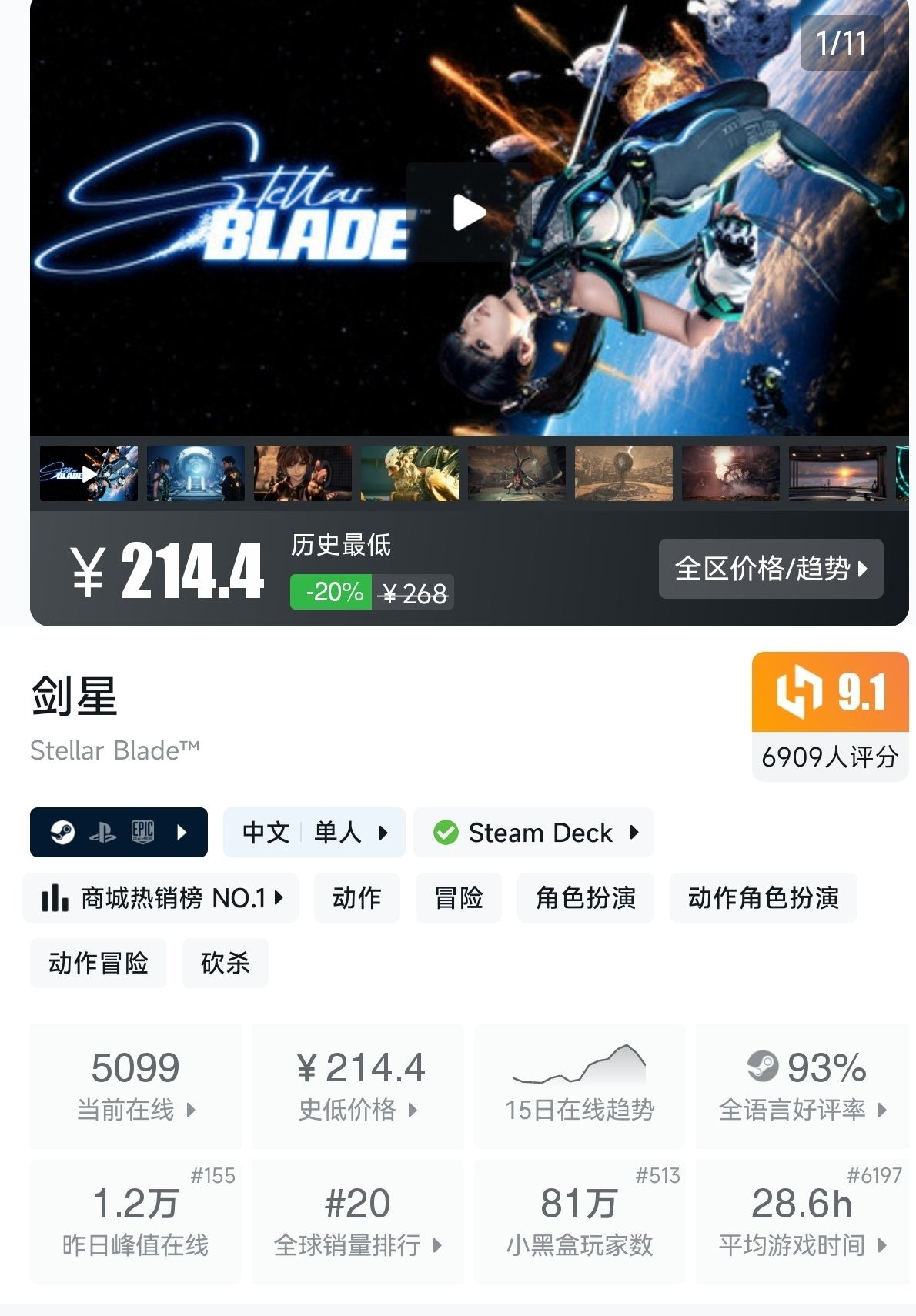916x1316 pixels.
Task: Select the 角色扮演 tag
Action: (585, 897)
